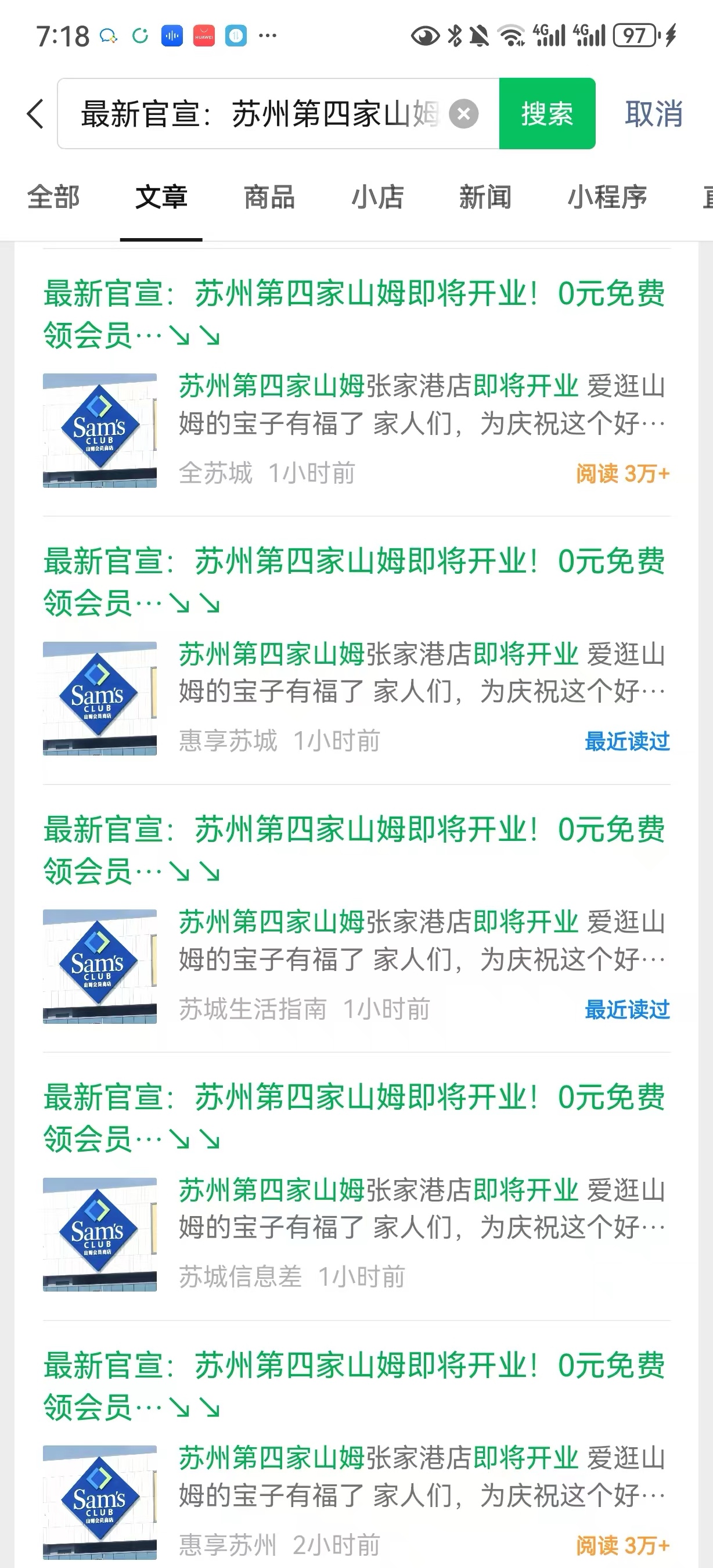Go back using the left arrow
This screenshot has height=1568, width=713.
(x=35, y=114)
